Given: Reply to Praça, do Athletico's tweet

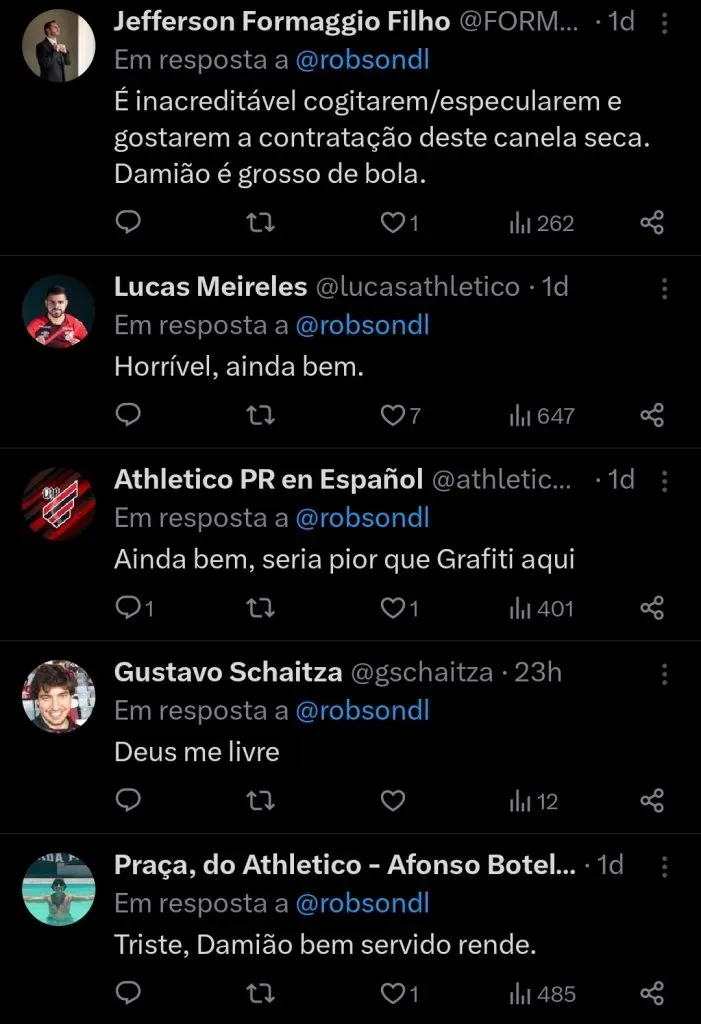Looking at the screenshot, I should 128,993.
